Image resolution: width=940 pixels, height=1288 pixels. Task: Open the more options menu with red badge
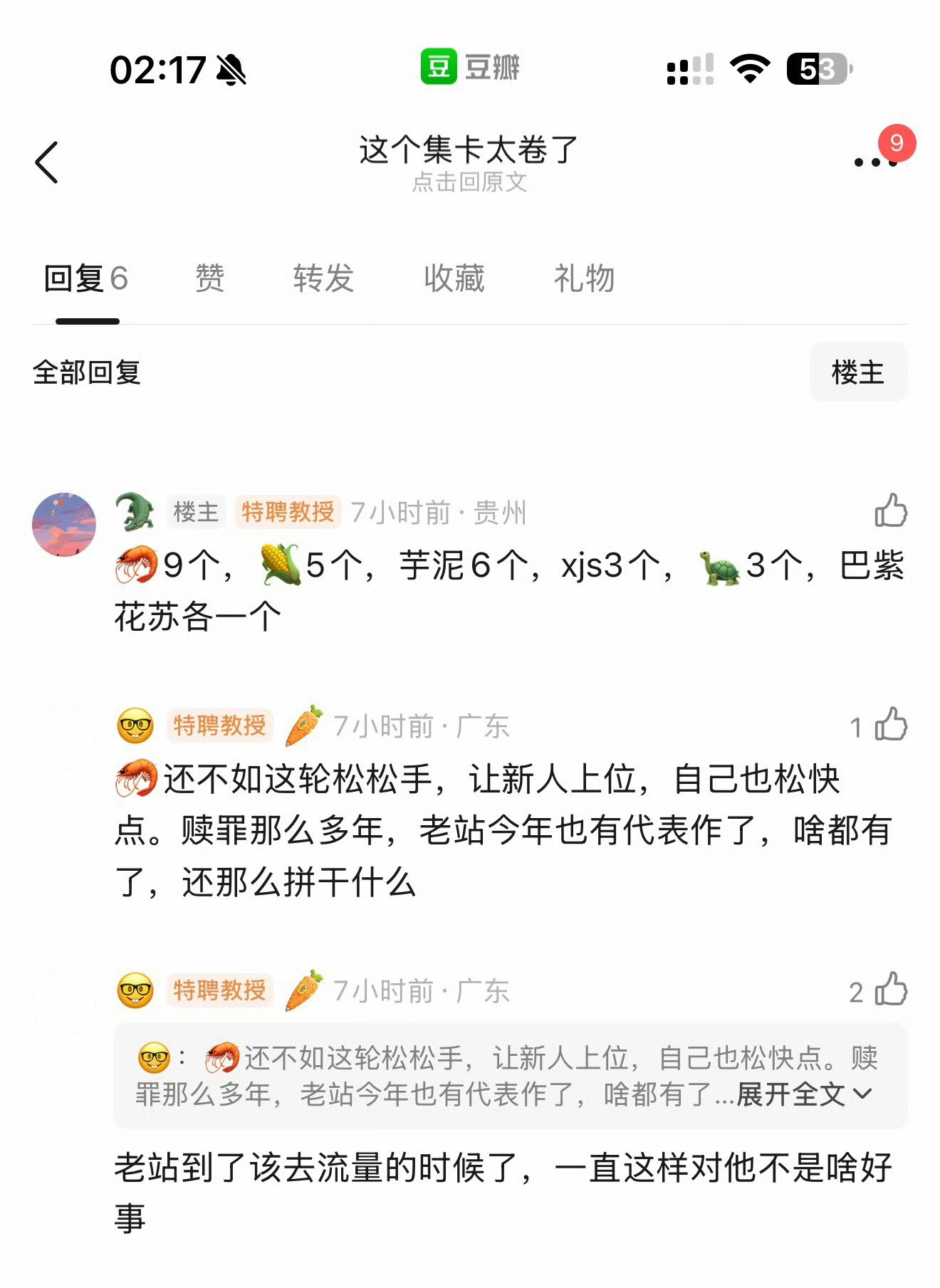874,163
